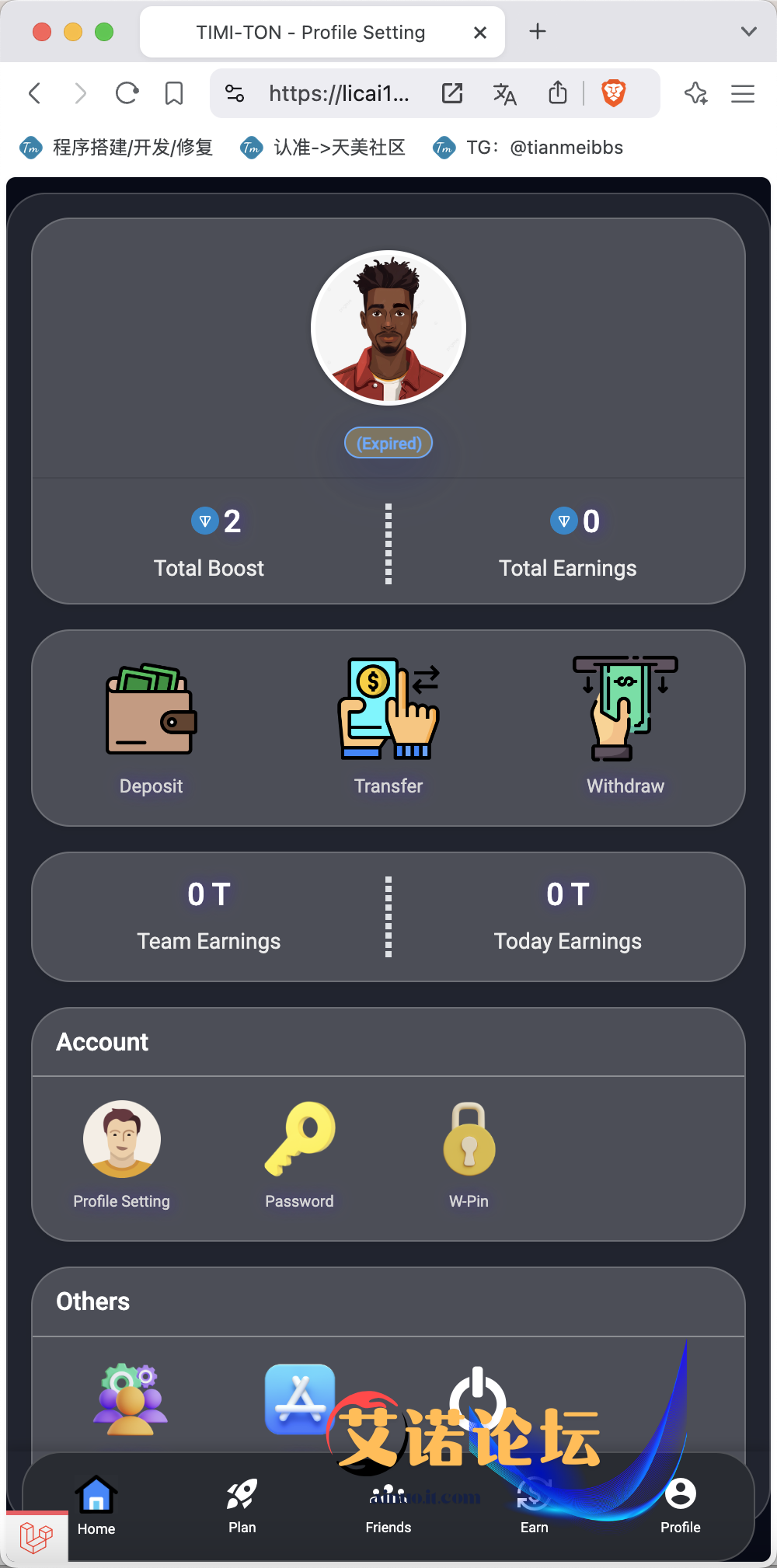Open the browser hamburger menu
The width and height of the screenshot is (777, 1568).
743,94
